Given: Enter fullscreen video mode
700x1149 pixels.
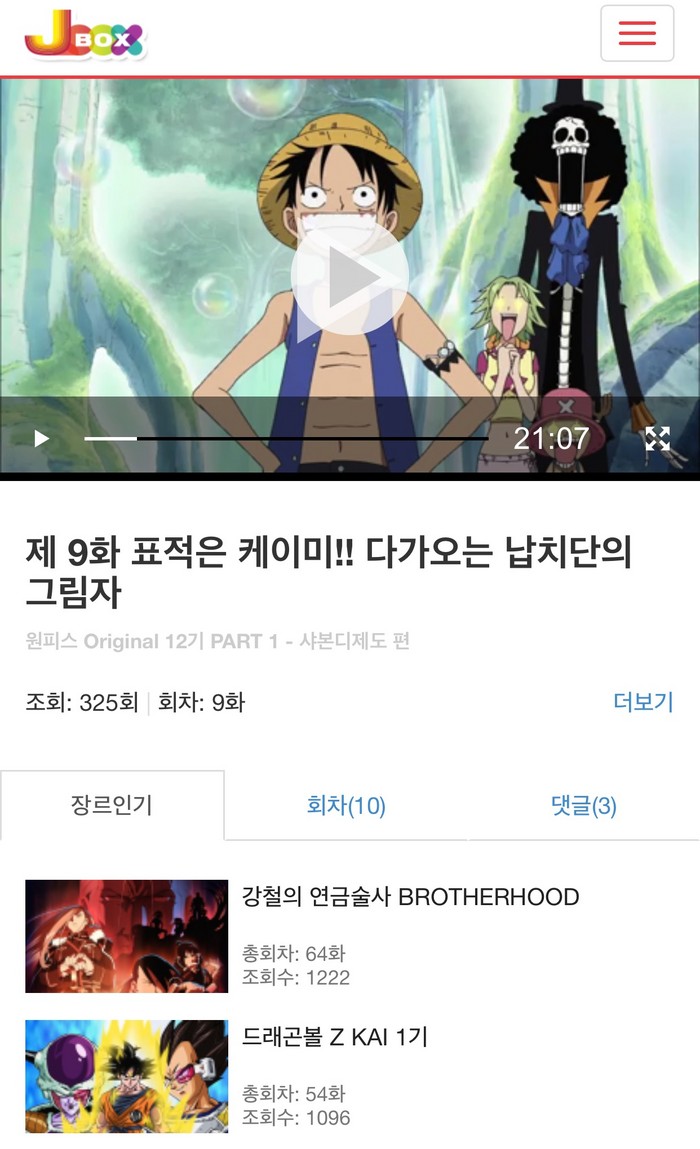Looking at the screenshot, I should coord(657,438).
